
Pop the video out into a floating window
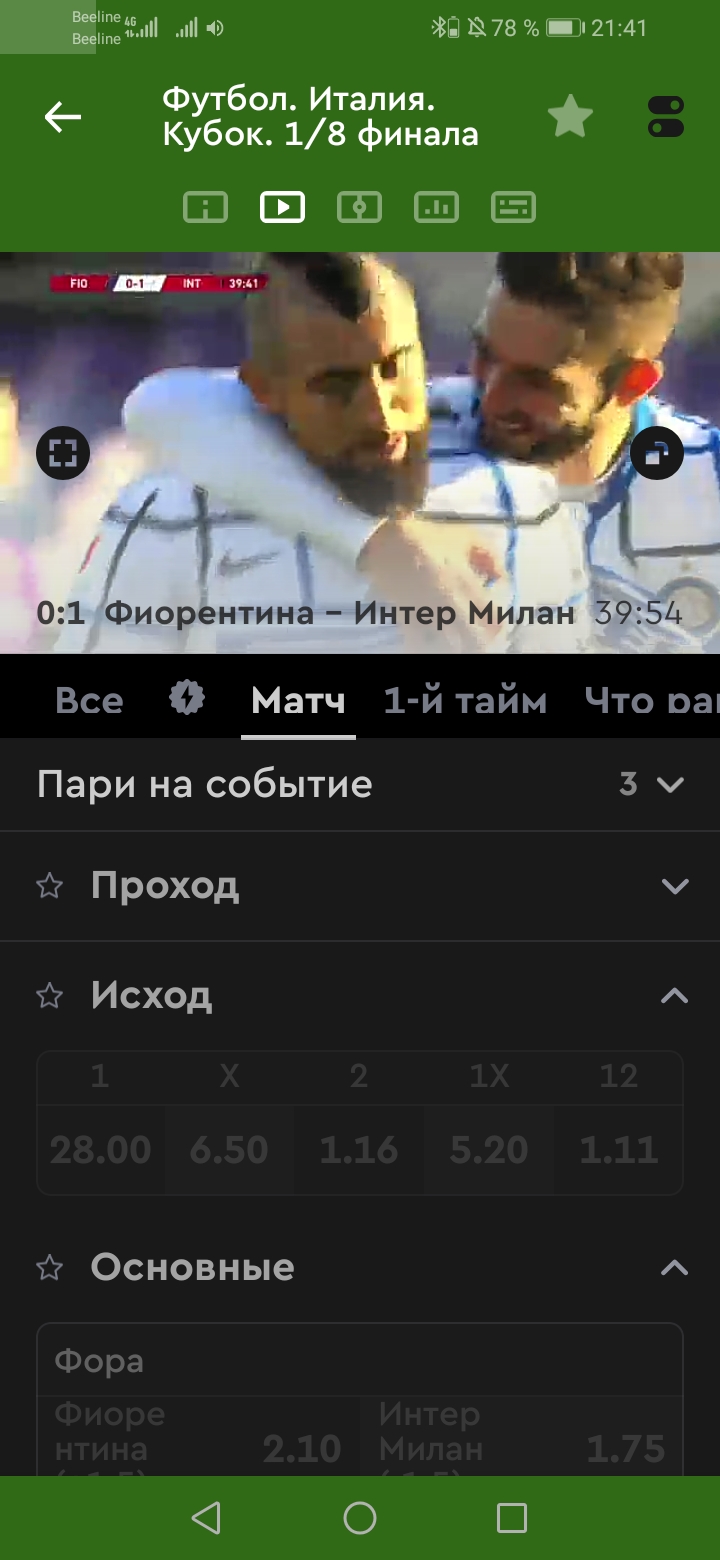click(657, 454)
